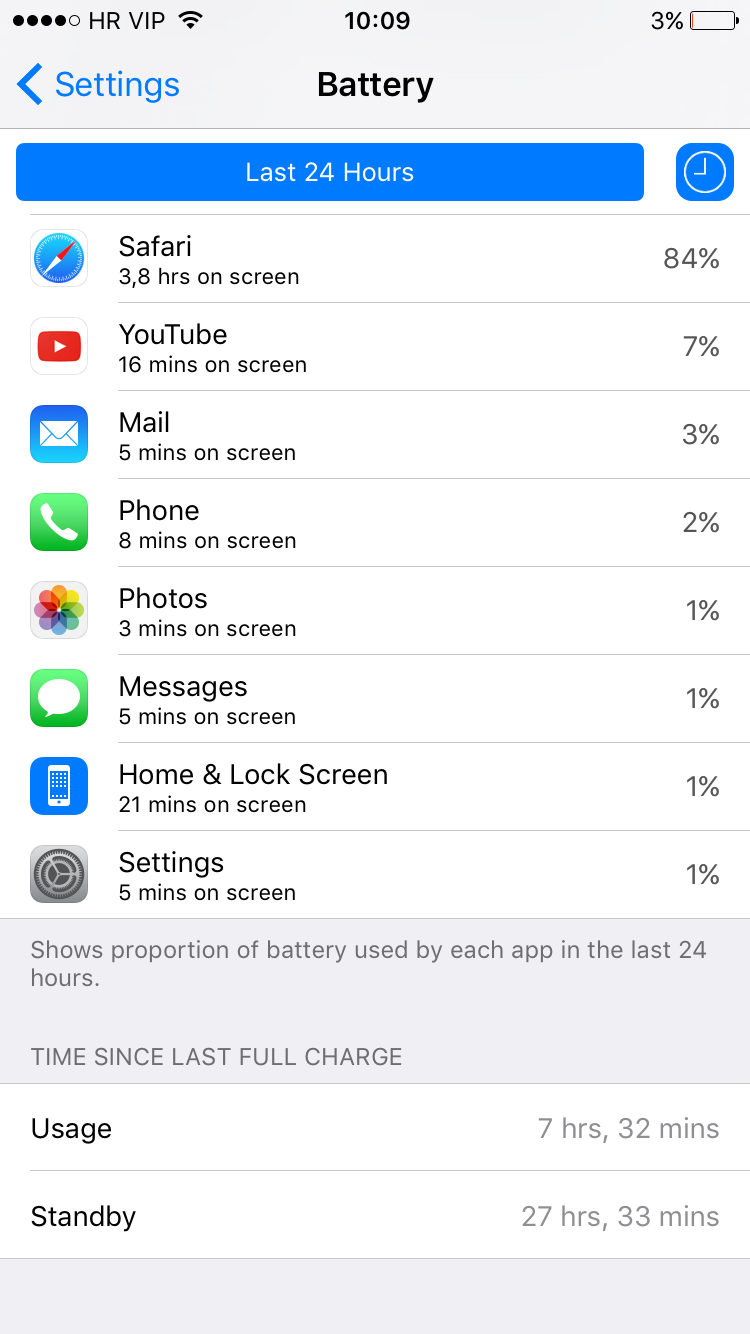Go back to Settings

98,85
